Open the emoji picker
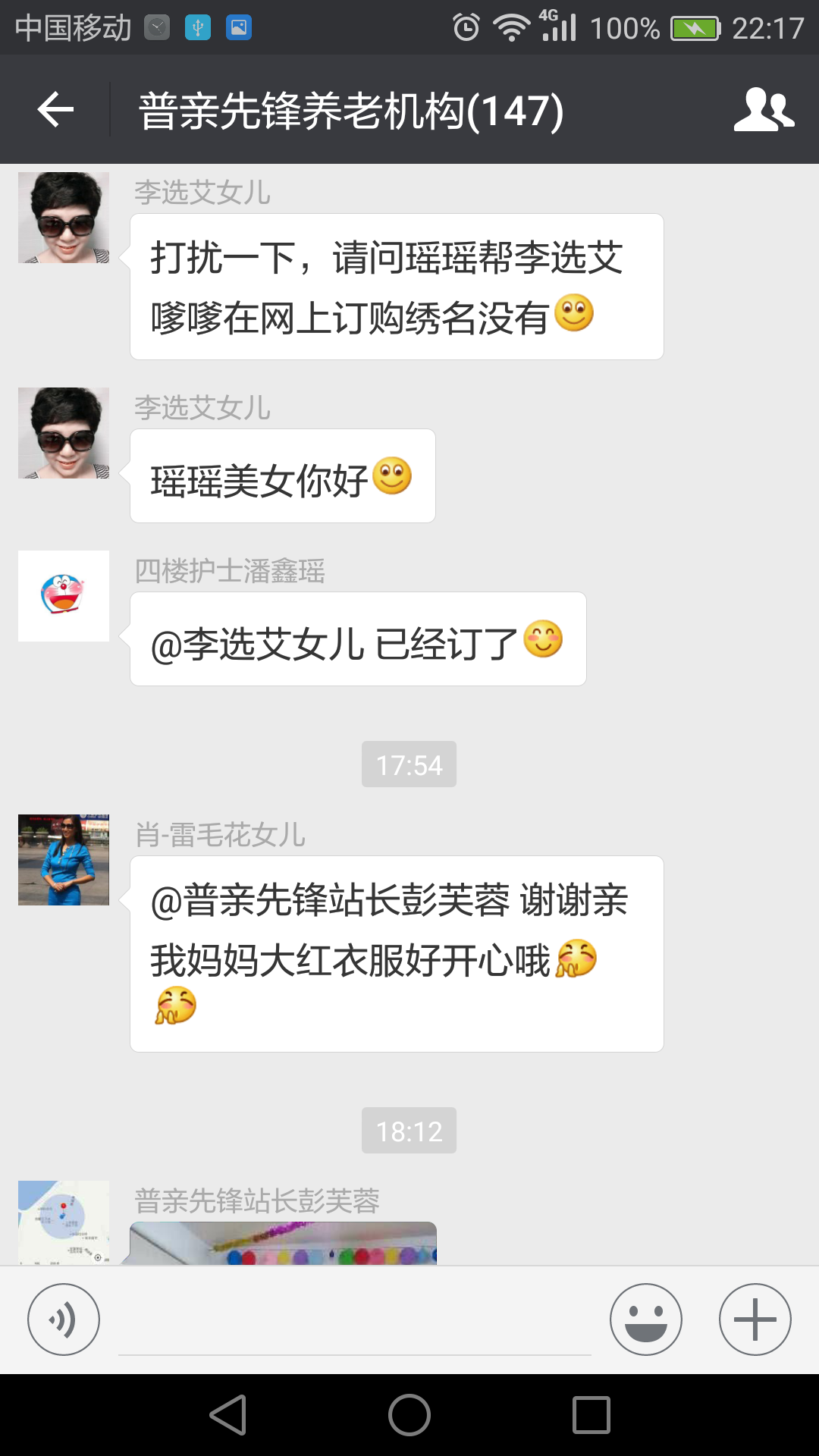 pyautogui.click(x=645, y=1319)
